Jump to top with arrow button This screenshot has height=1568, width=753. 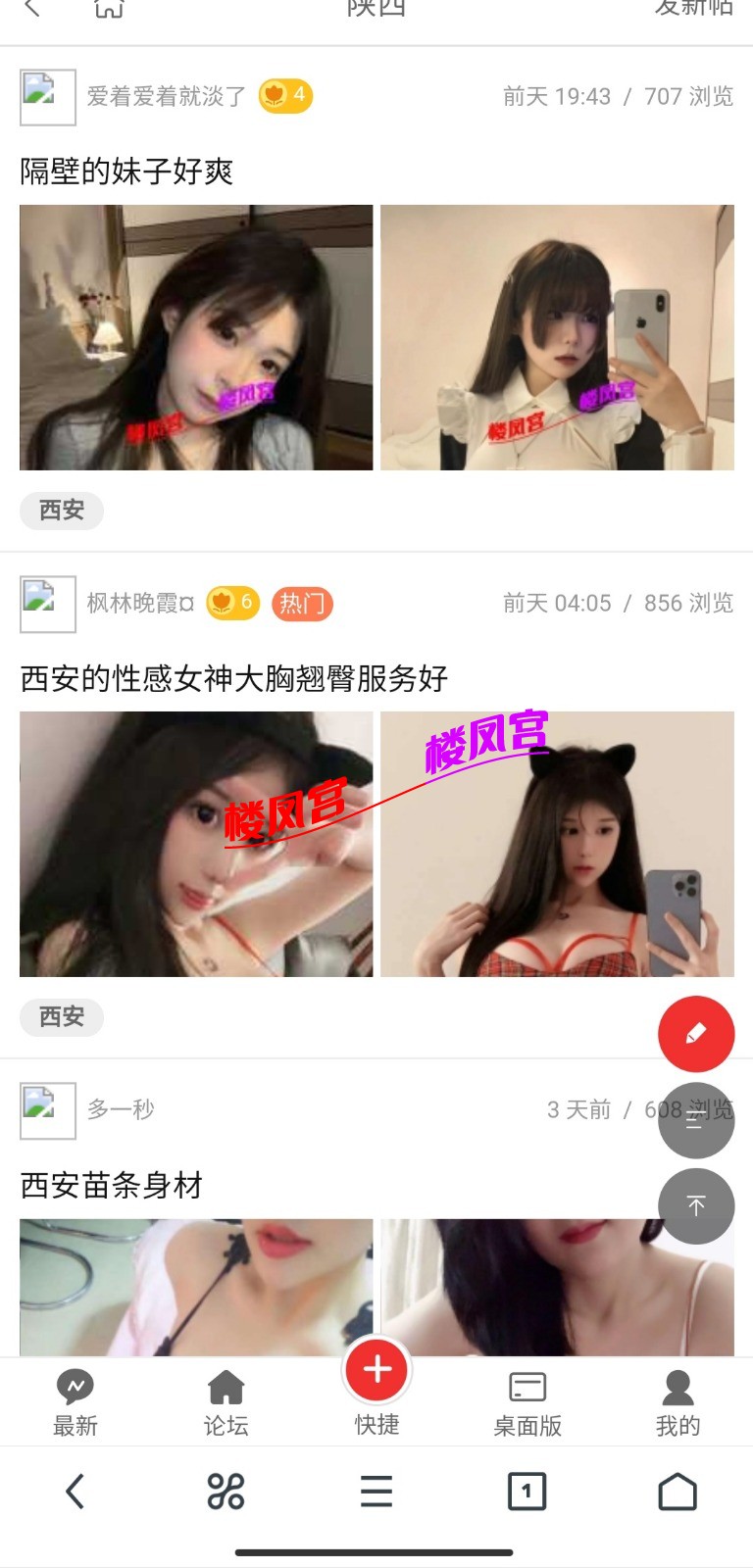click(x=695, y=1205)
